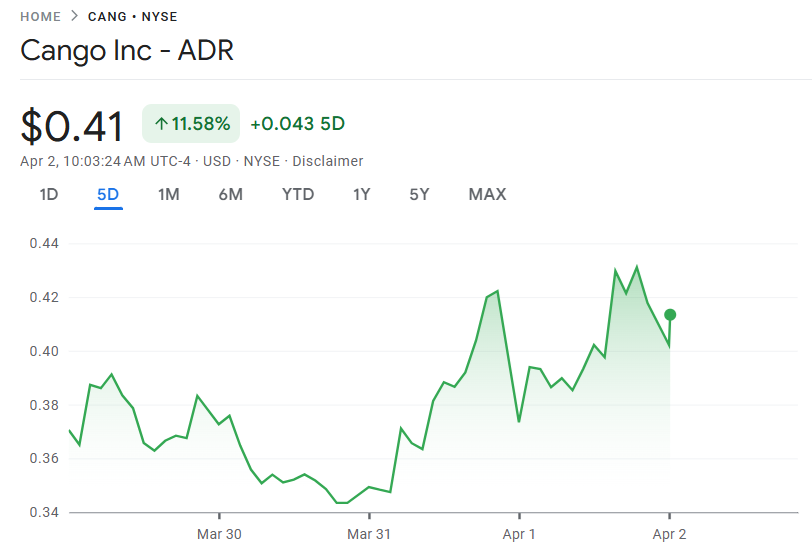The image size is (812, 543).
Task: Select the 1Y time range
Action: pos(362,194)
